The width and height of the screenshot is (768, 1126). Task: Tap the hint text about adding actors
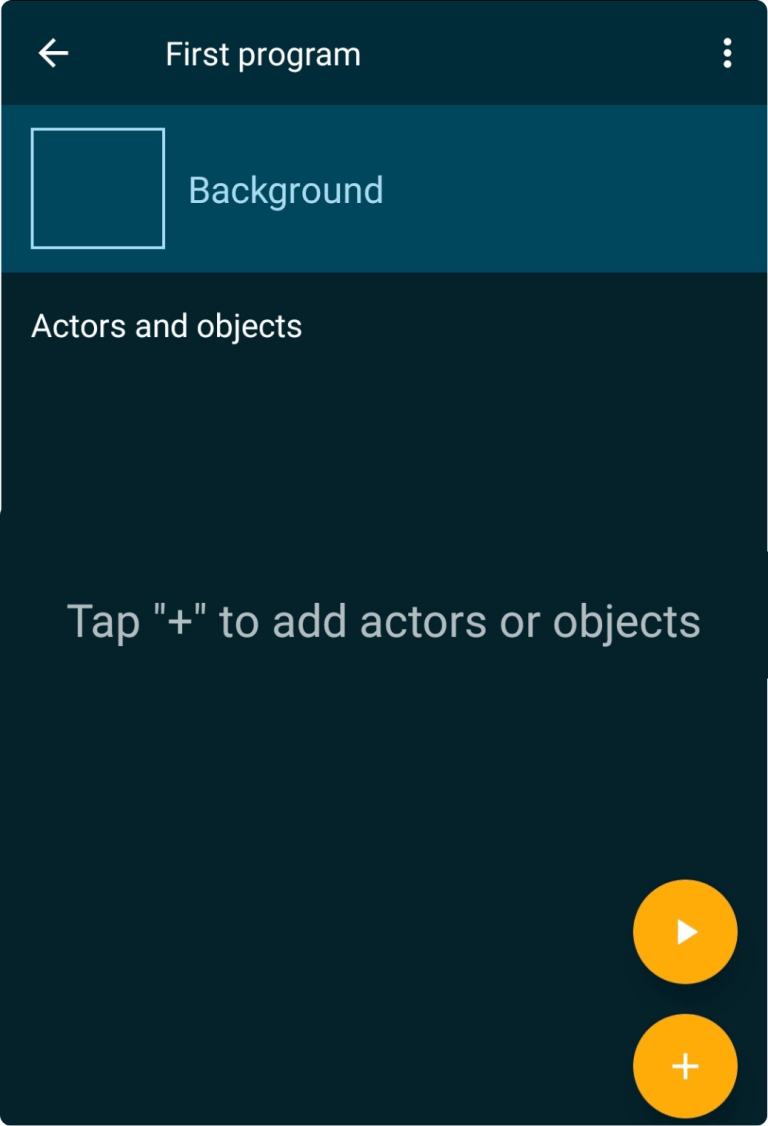[x=384, y=620]
